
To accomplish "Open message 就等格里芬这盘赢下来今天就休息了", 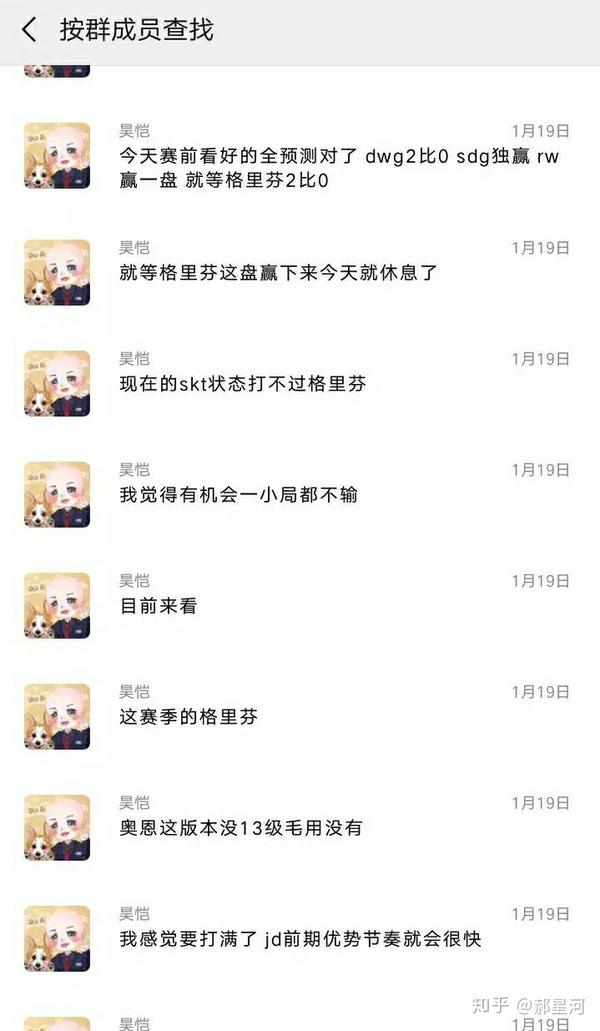I will [x=279, y=272].
